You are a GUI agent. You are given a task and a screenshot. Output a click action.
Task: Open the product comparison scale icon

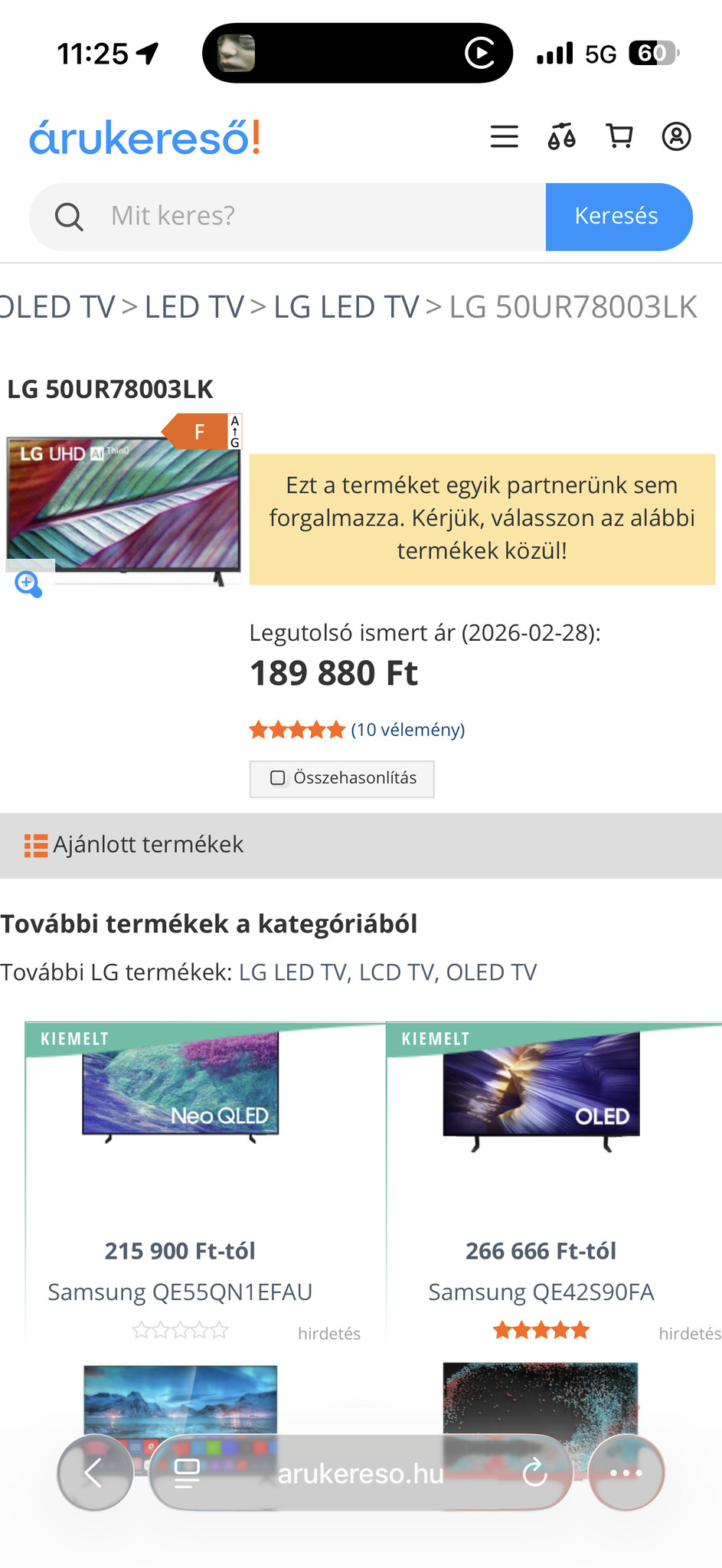coord(561,137)
